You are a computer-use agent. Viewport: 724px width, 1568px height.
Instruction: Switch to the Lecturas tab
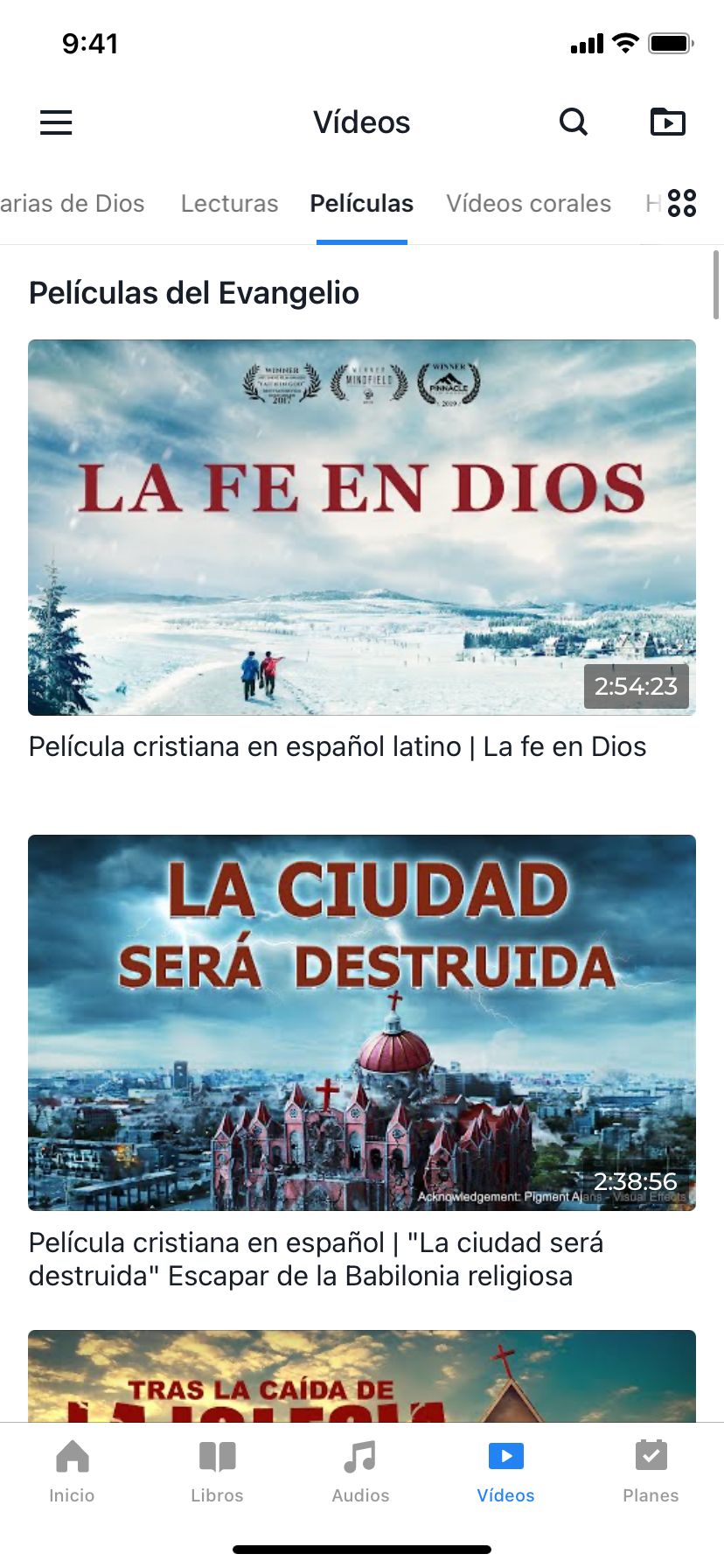tap(229, 204)
